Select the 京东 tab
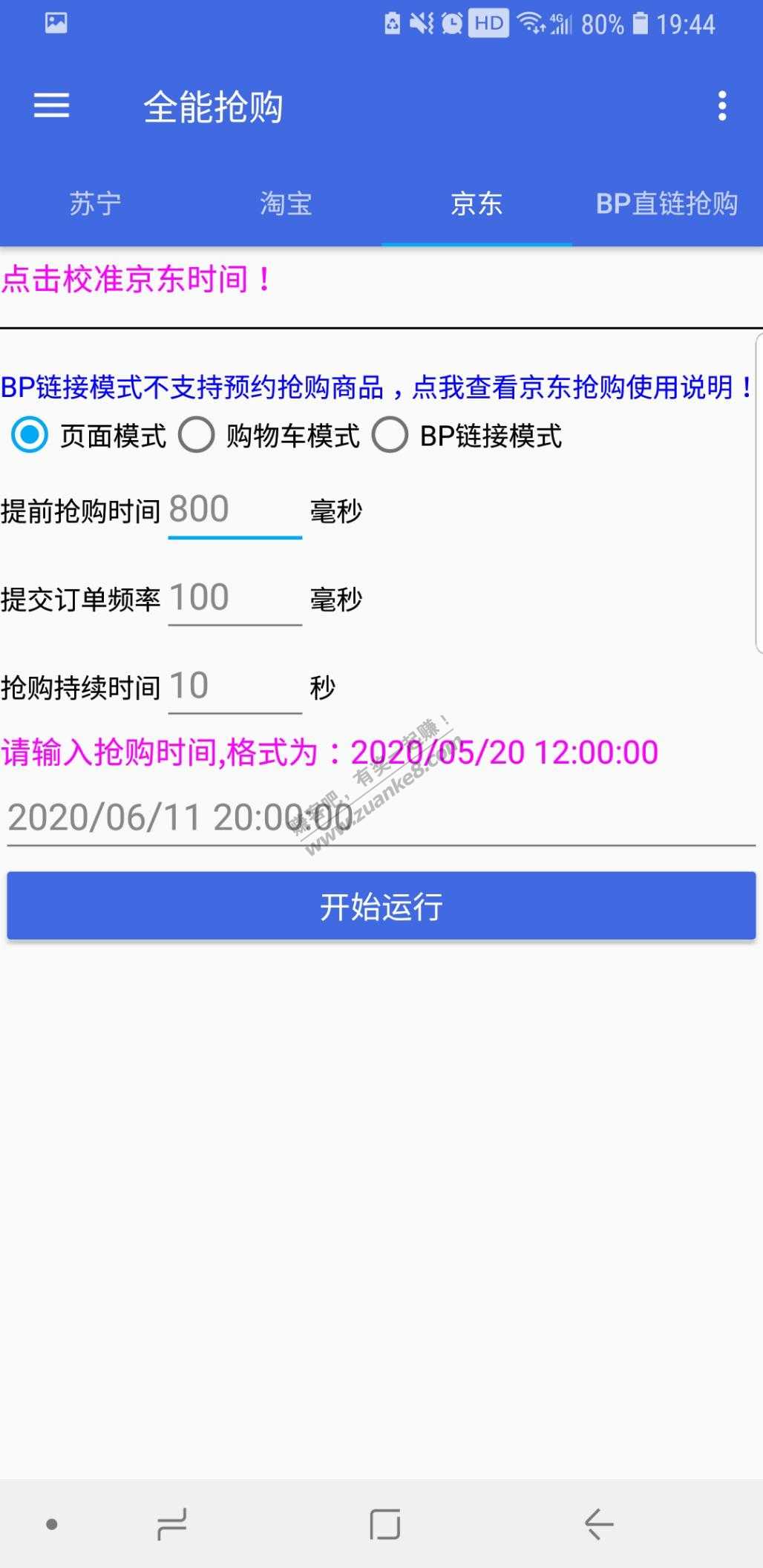The image size is (763, 1568). [477, 203]
